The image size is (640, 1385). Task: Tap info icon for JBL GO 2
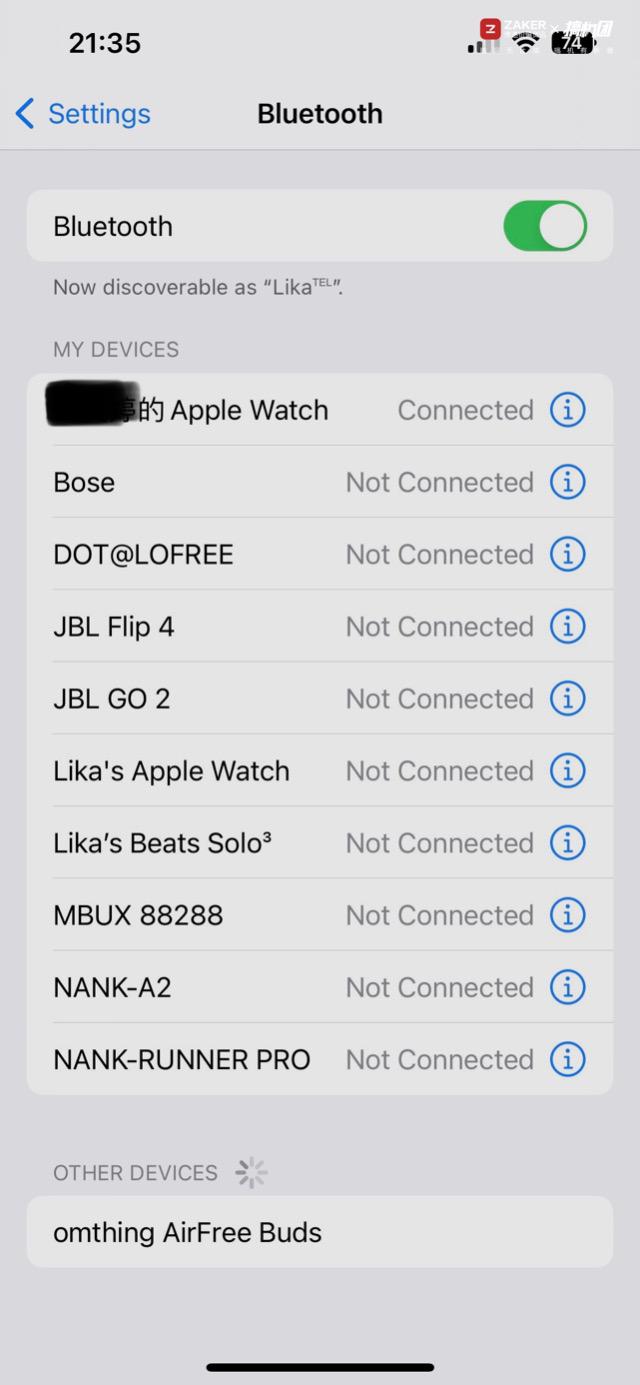tap(567, 698)
